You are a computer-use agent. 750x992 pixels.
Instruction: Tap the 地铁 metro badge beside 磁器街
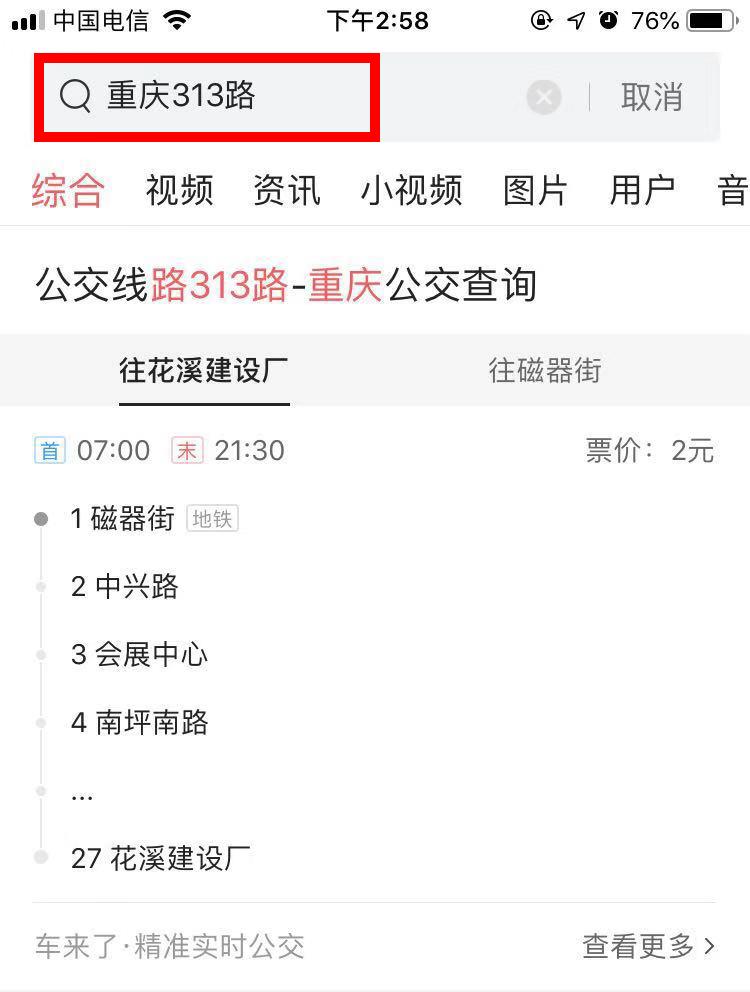pyautogui.click(x=212, y=518)
